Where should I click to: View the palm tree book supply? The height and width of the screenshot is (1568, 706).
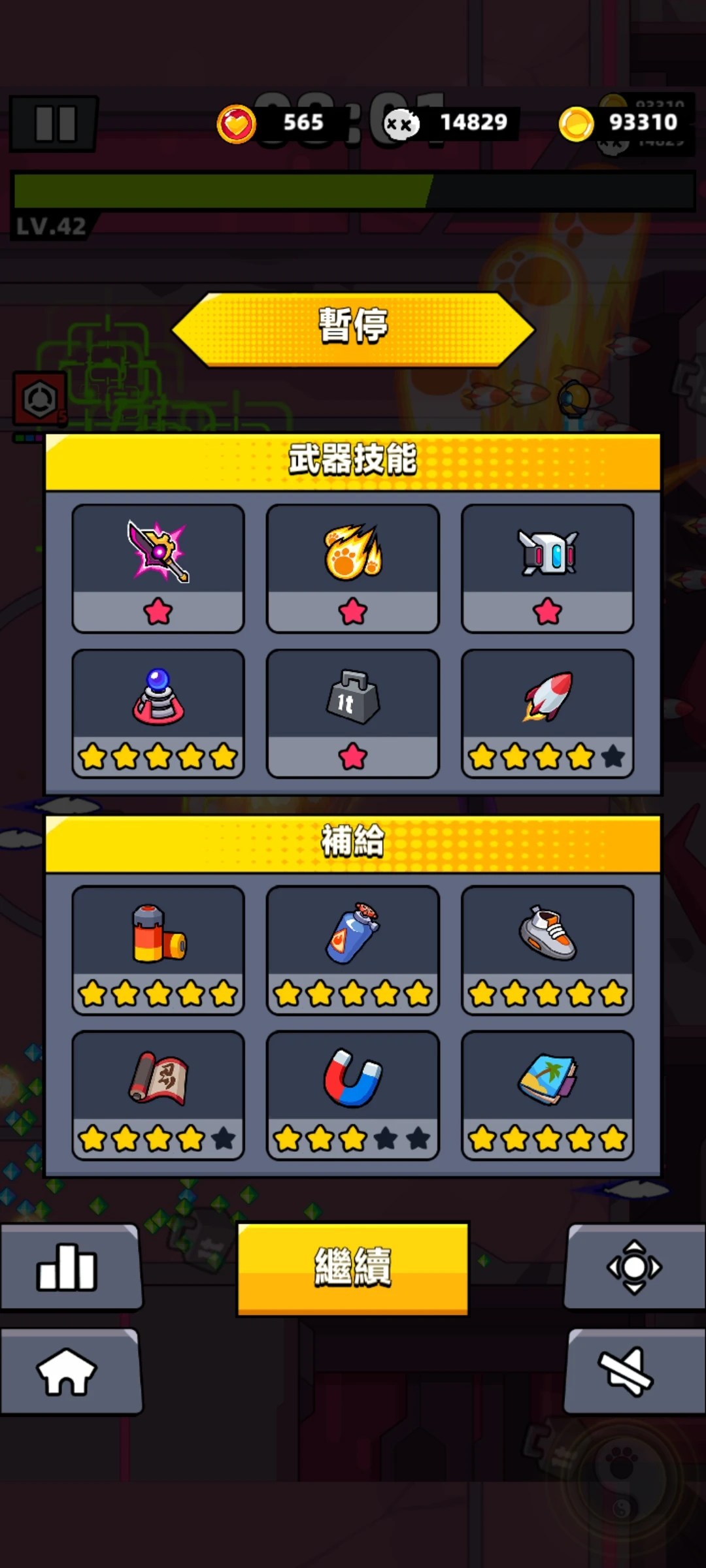(547, 1095)
